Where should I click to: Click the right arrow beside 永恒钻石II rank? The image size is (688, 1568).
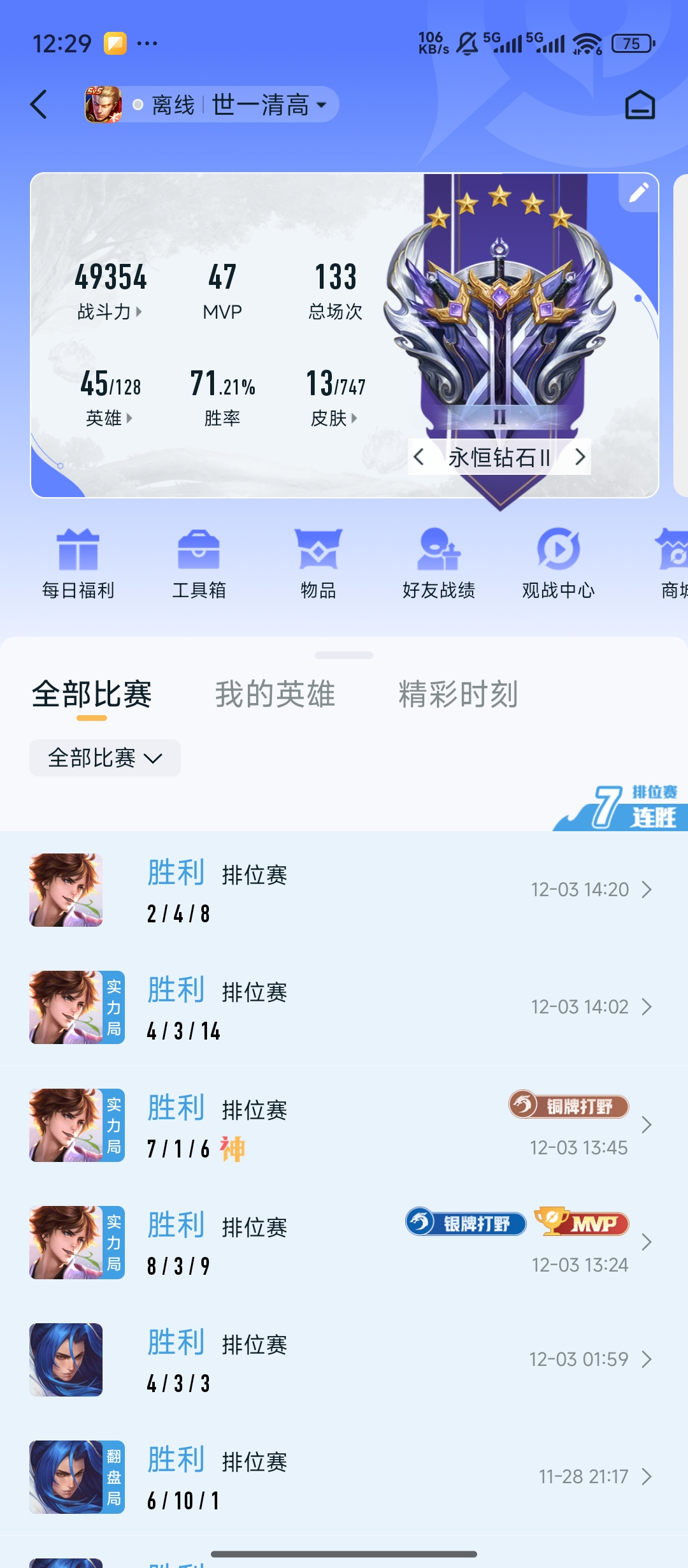[580, 457]
